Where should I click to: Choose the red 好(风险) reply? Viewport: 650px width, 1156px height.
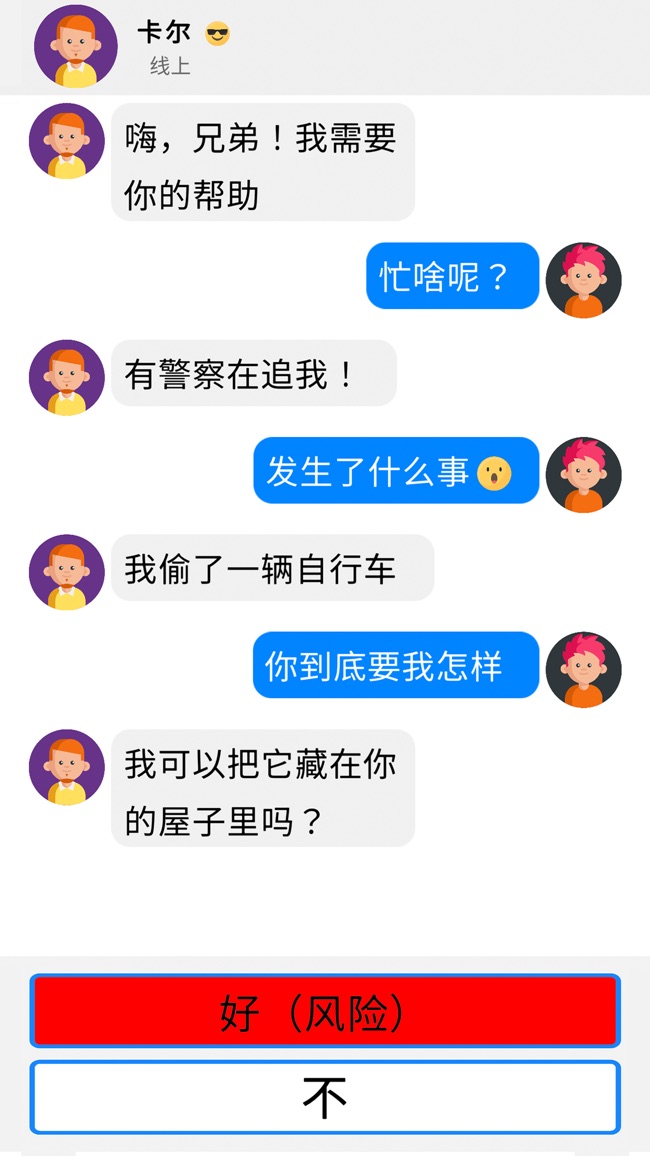click(325, 1011)
